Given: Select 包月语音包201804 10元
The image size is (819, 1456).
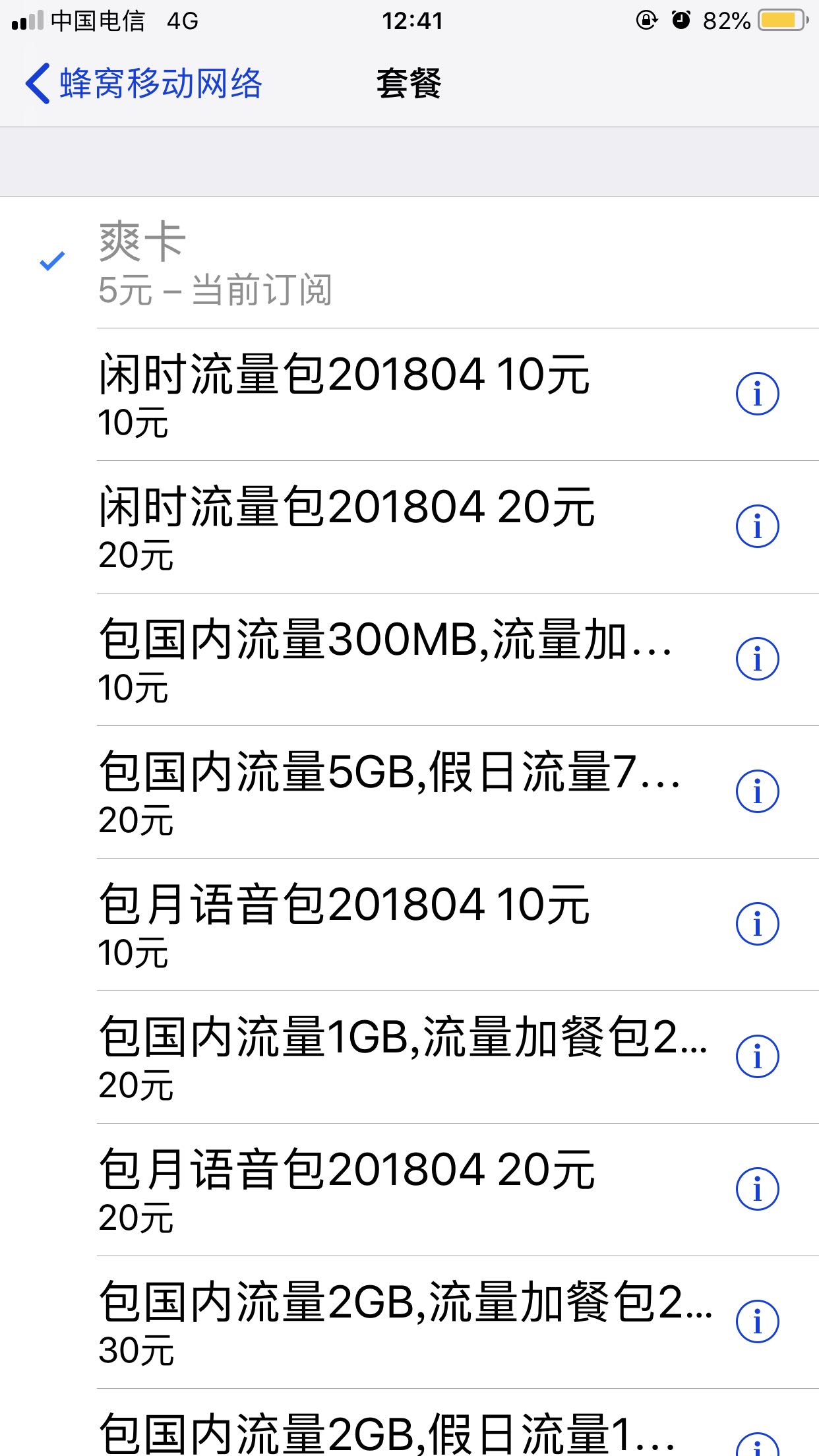Looking at the screenshot, I should coord(343,925).
